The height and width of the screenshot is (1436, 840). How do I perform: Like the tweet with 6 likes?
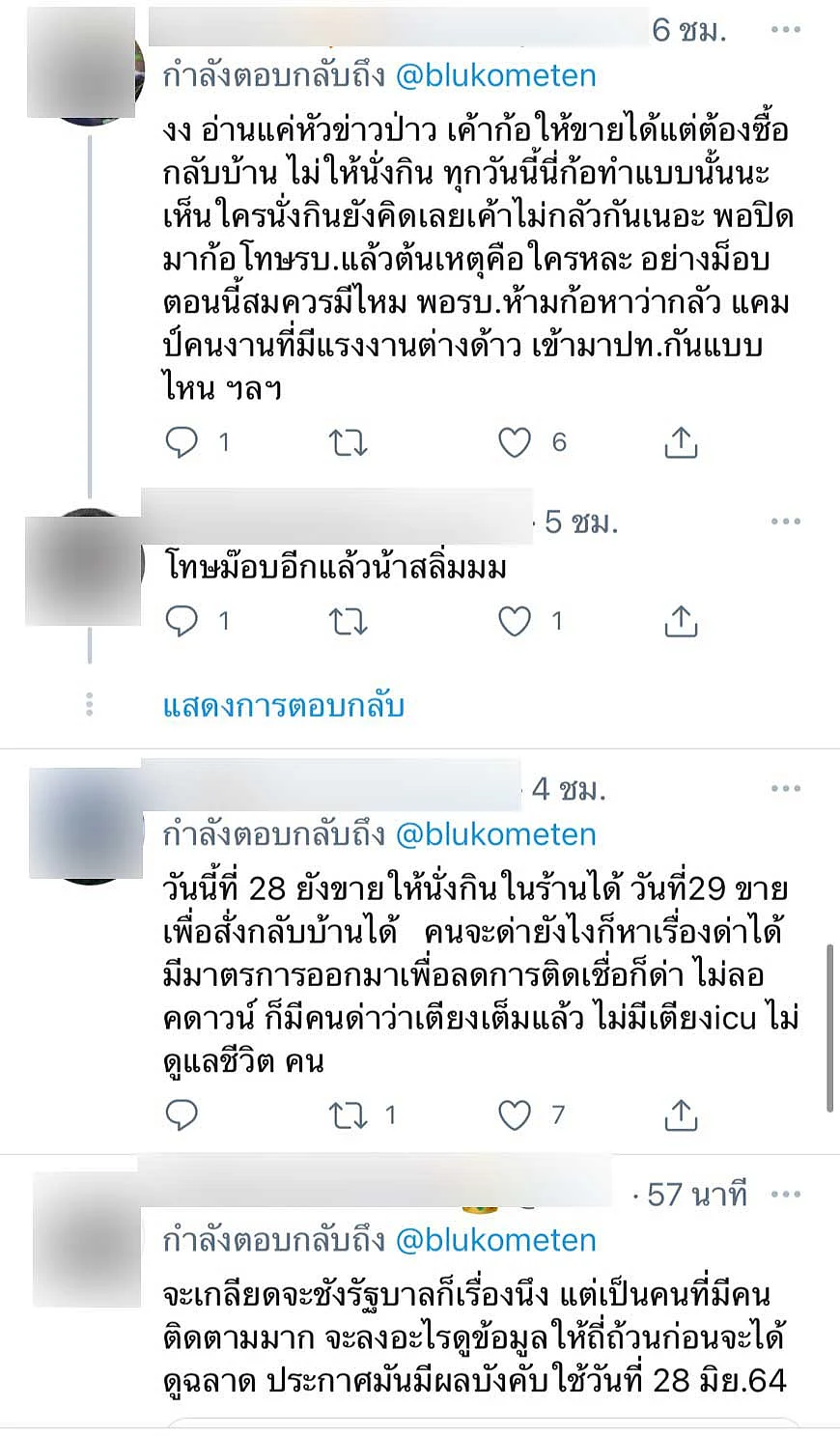point(515,442)
